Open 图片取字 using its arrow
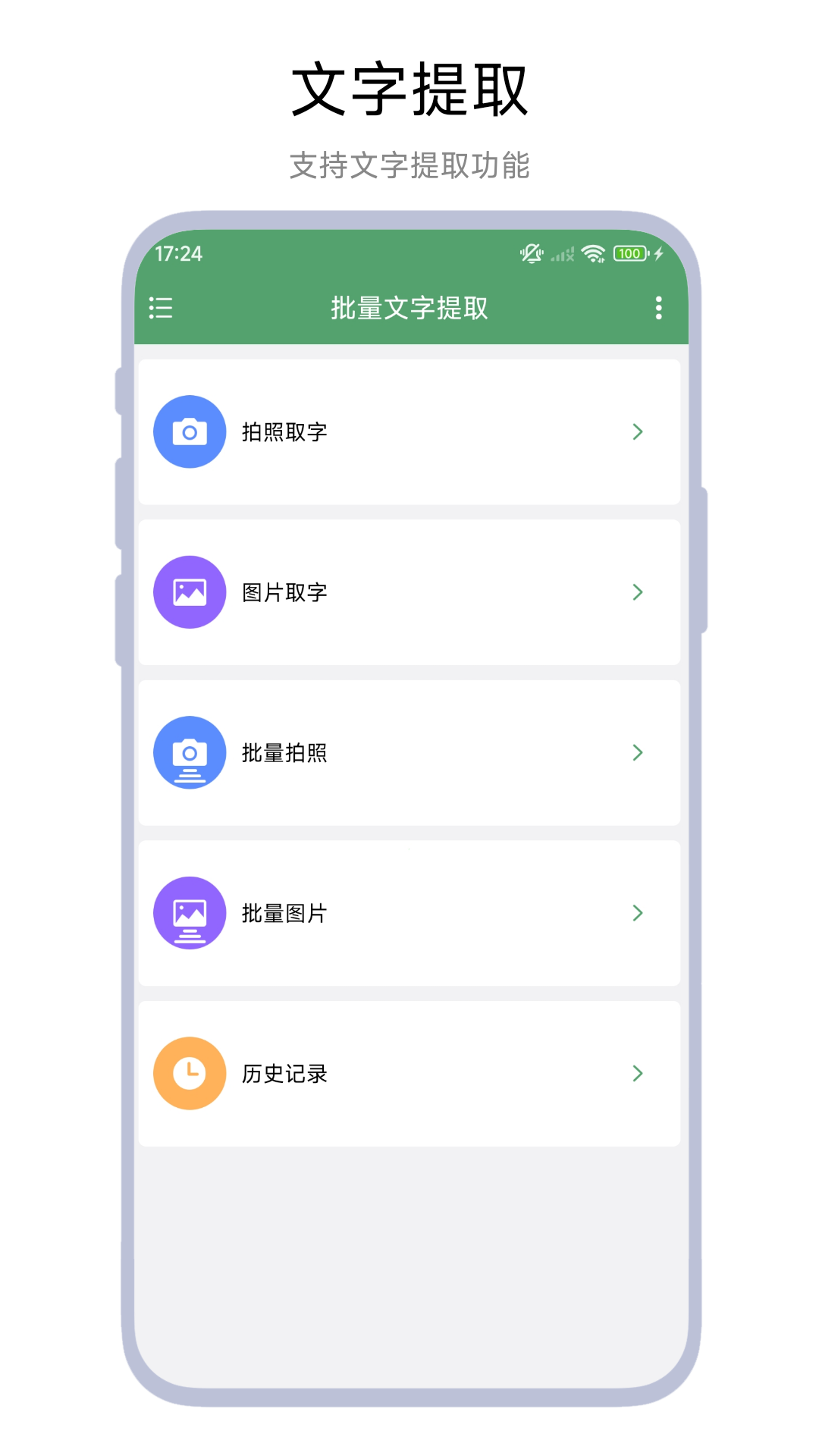The image size is (819, 1456). click(x=637, y=592)
